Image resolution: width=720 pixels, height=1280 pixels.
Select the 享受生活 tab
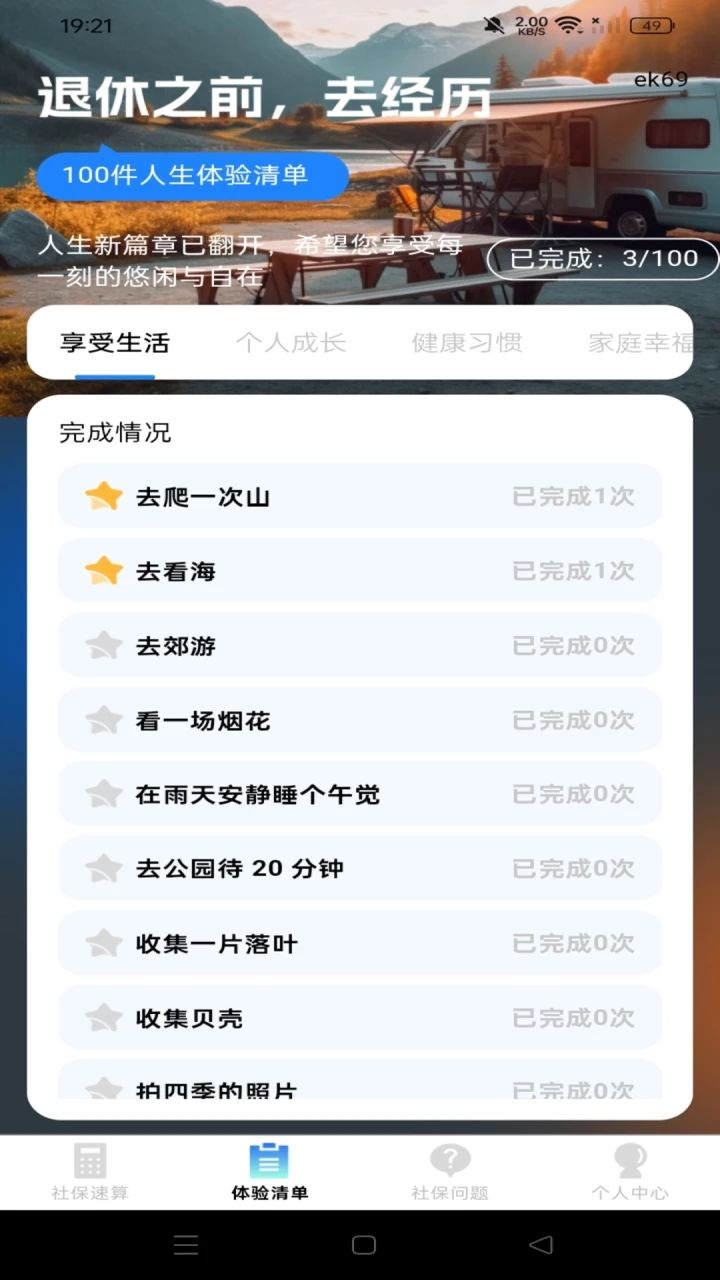click(115, 343)
